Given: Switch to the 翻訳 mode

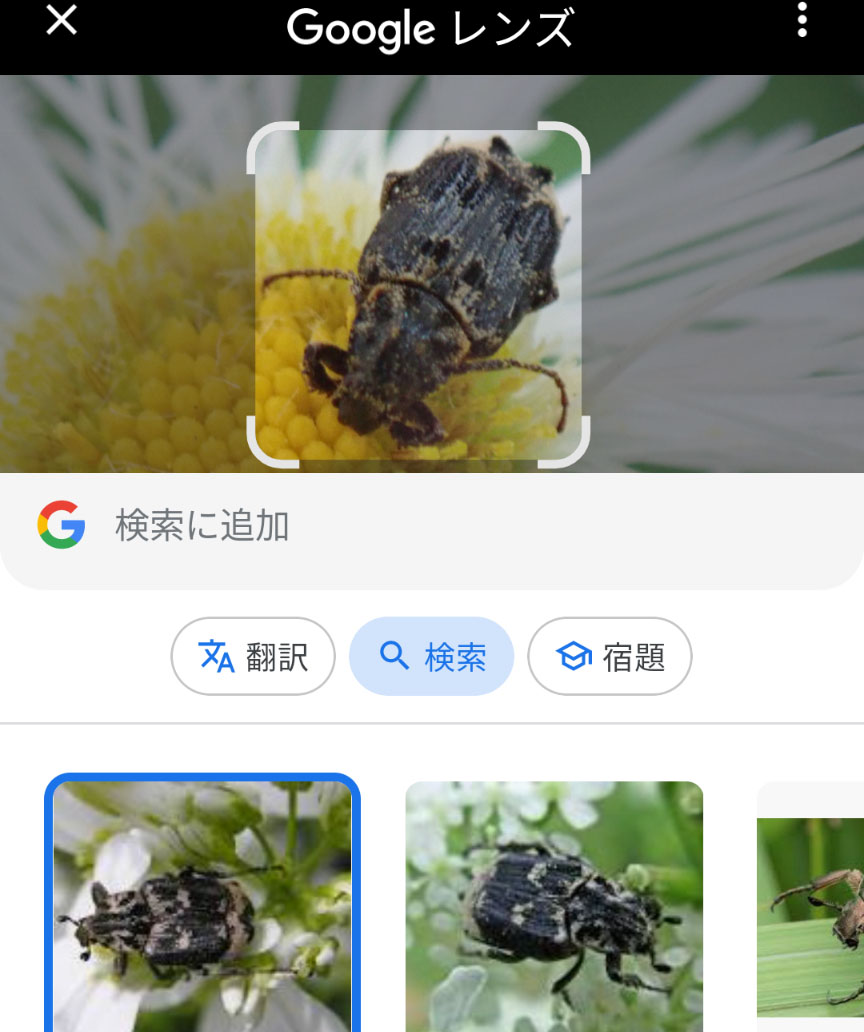Looking at the screenshot, I should pyautogui.click(x=253, y=656).
